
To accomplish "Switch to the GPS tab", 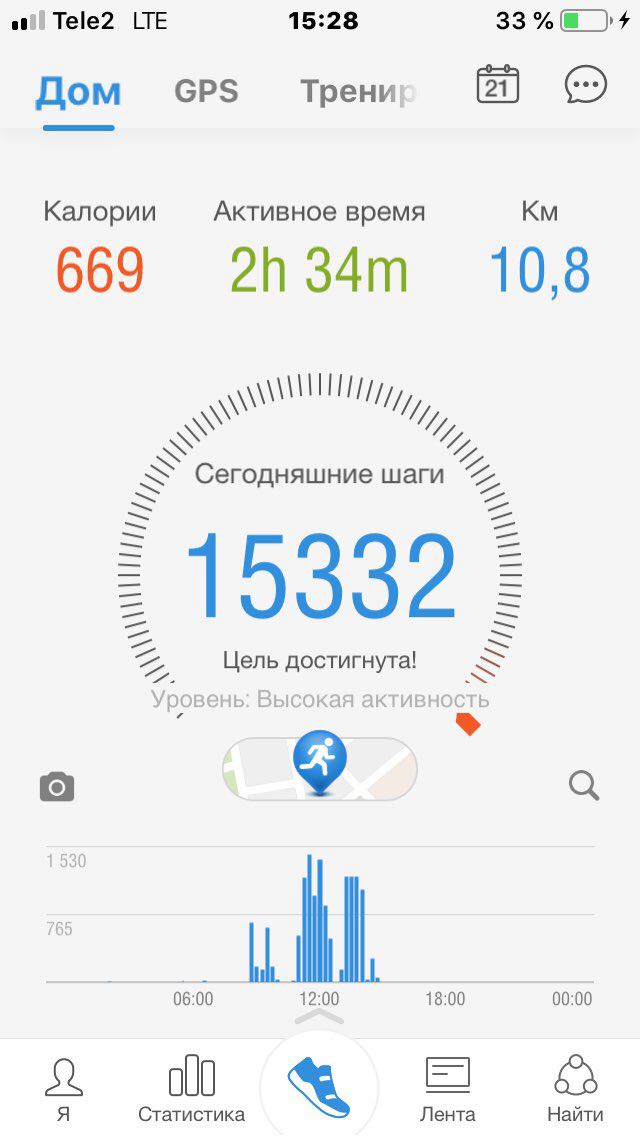I will click(206, 92).
